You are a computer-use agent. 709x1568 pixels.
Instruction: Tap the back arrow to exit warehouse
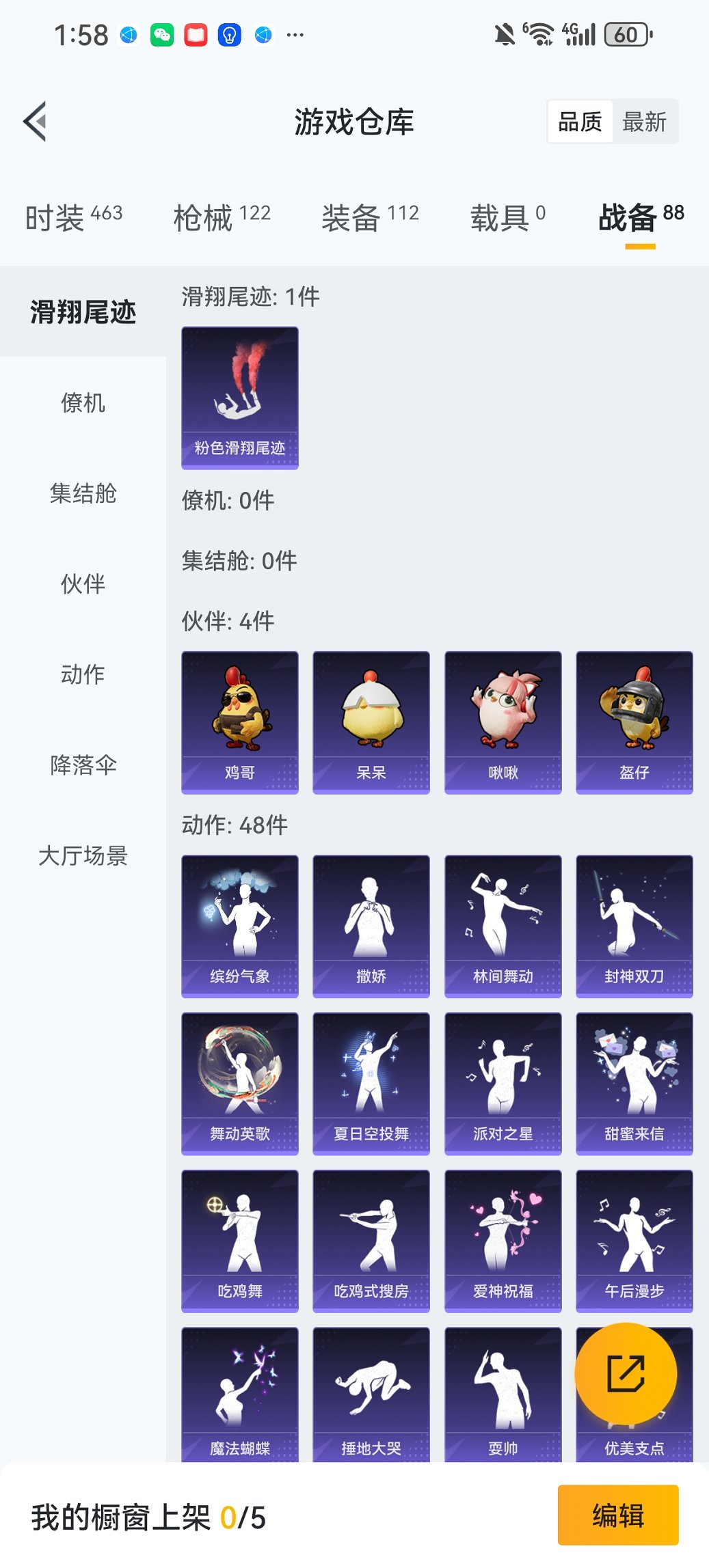(x=34, y=121)
